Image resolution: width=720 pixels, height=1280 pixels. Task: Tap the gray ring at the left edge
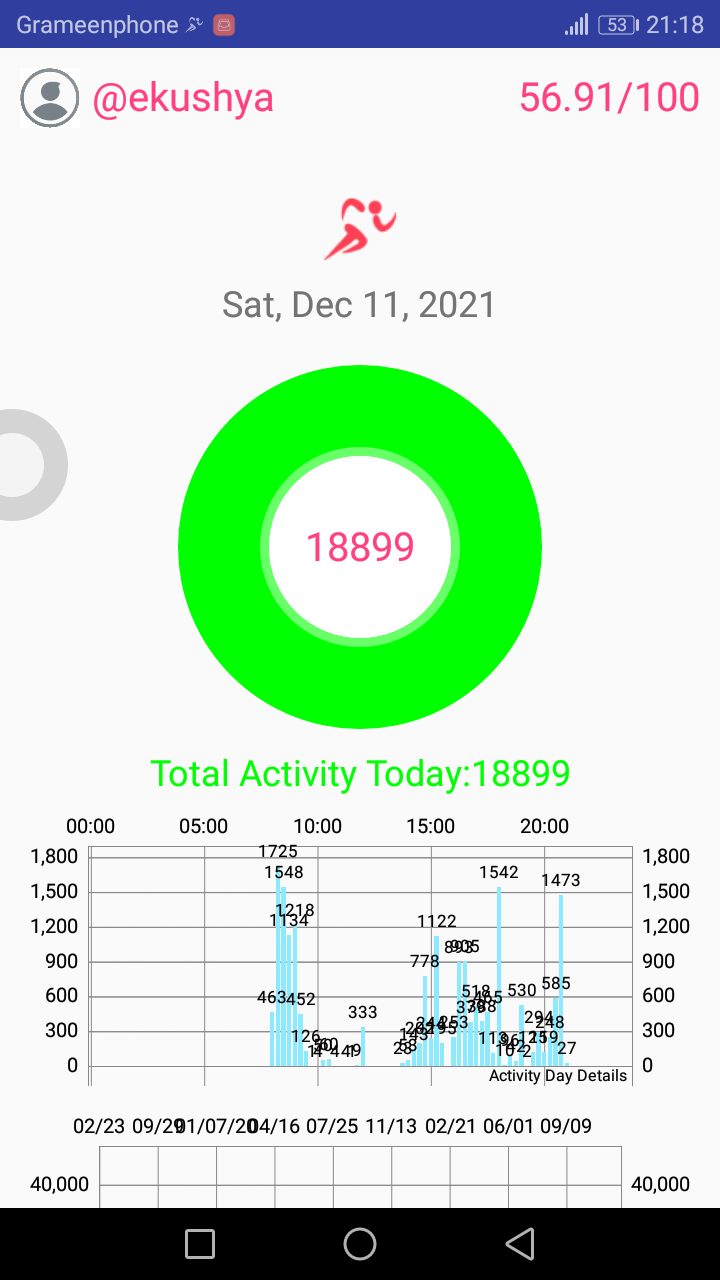pyautogui.click(x=30, y=465)
